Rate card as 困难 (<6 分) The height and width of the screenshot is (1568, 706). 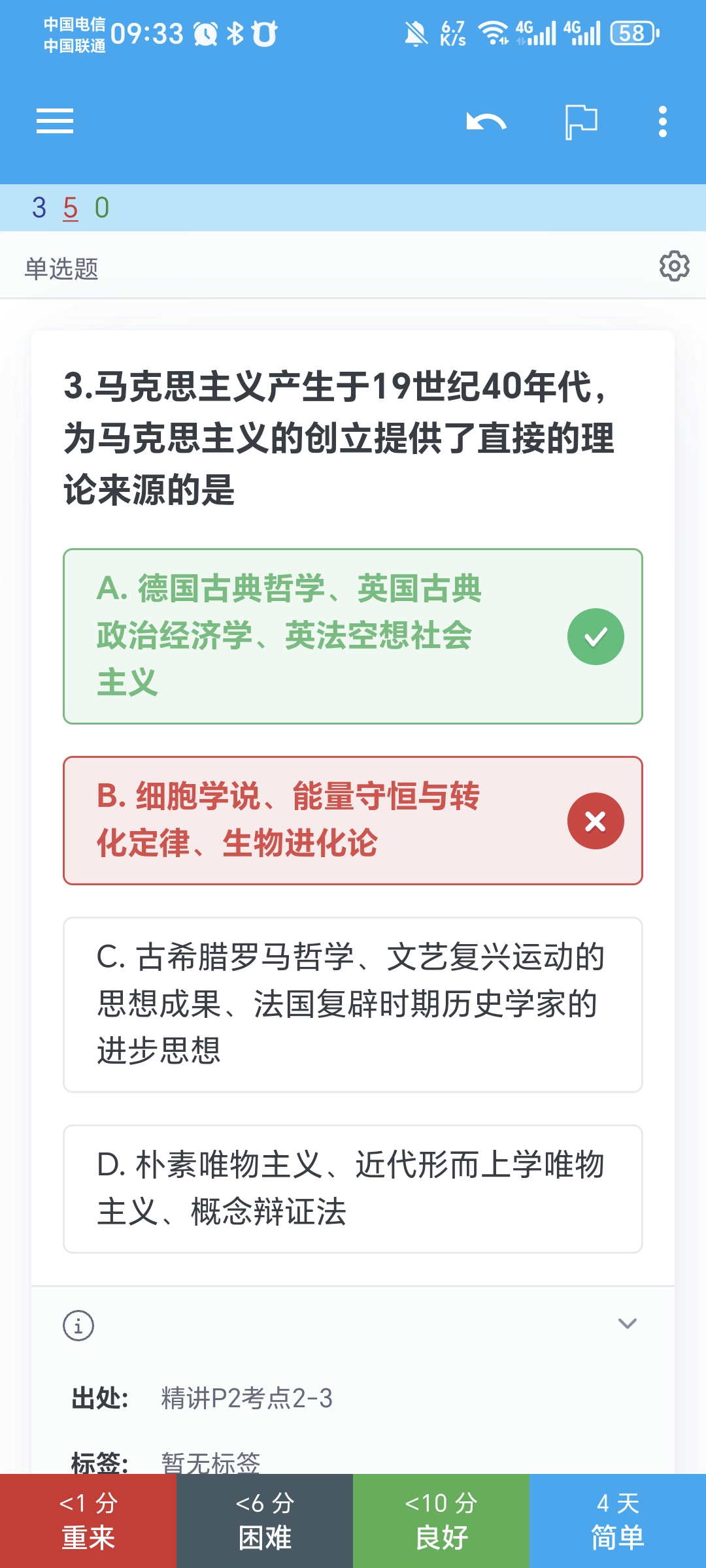265,1521
